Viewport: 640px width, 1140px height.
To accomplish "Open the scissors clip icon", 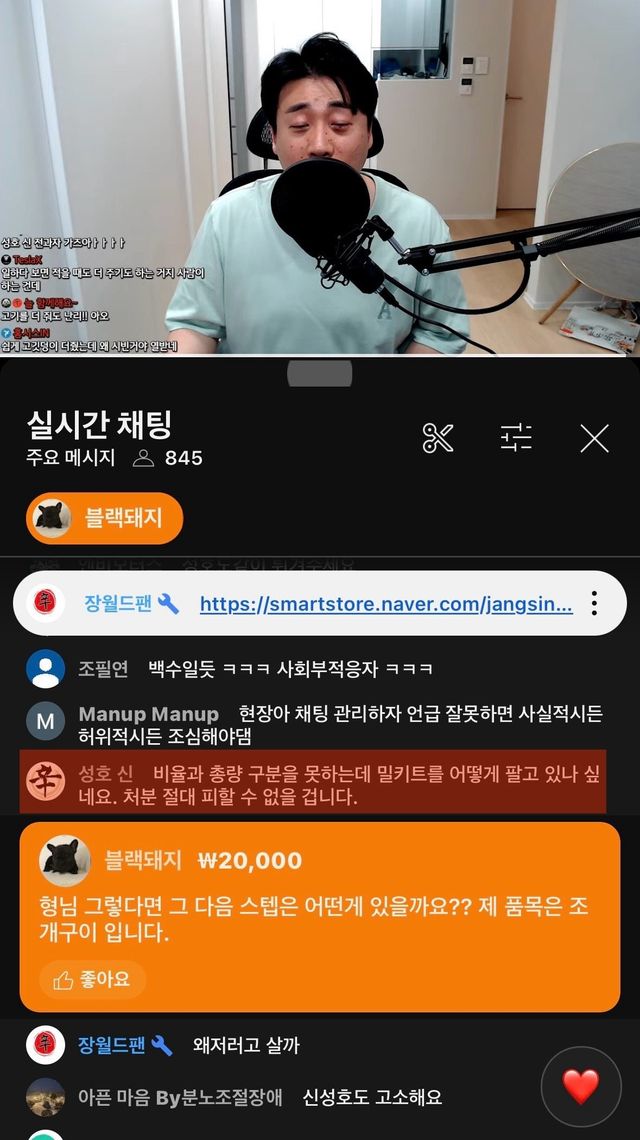I will pyautogui.click(x=438, y=438).
